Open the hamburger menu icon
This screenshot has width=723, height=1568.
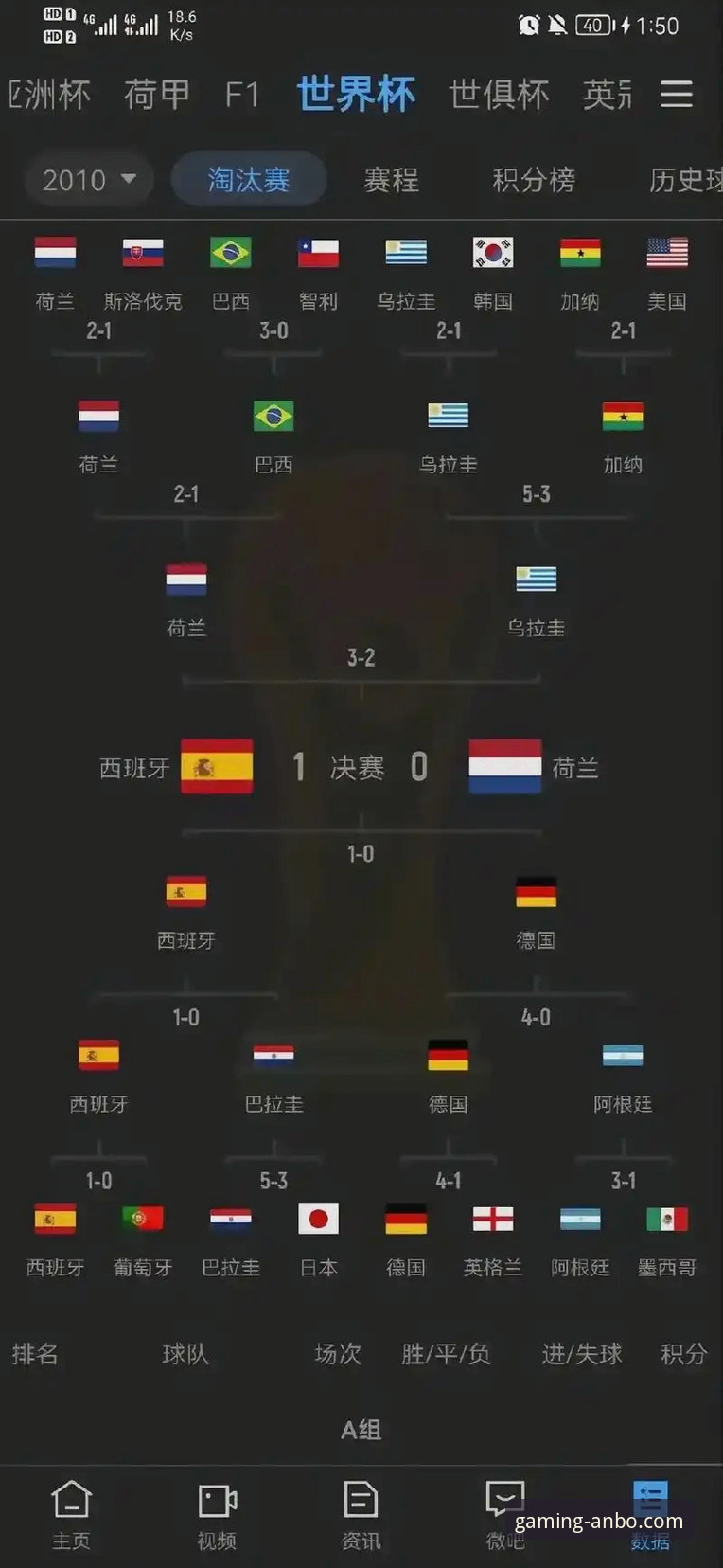[676, 94]
